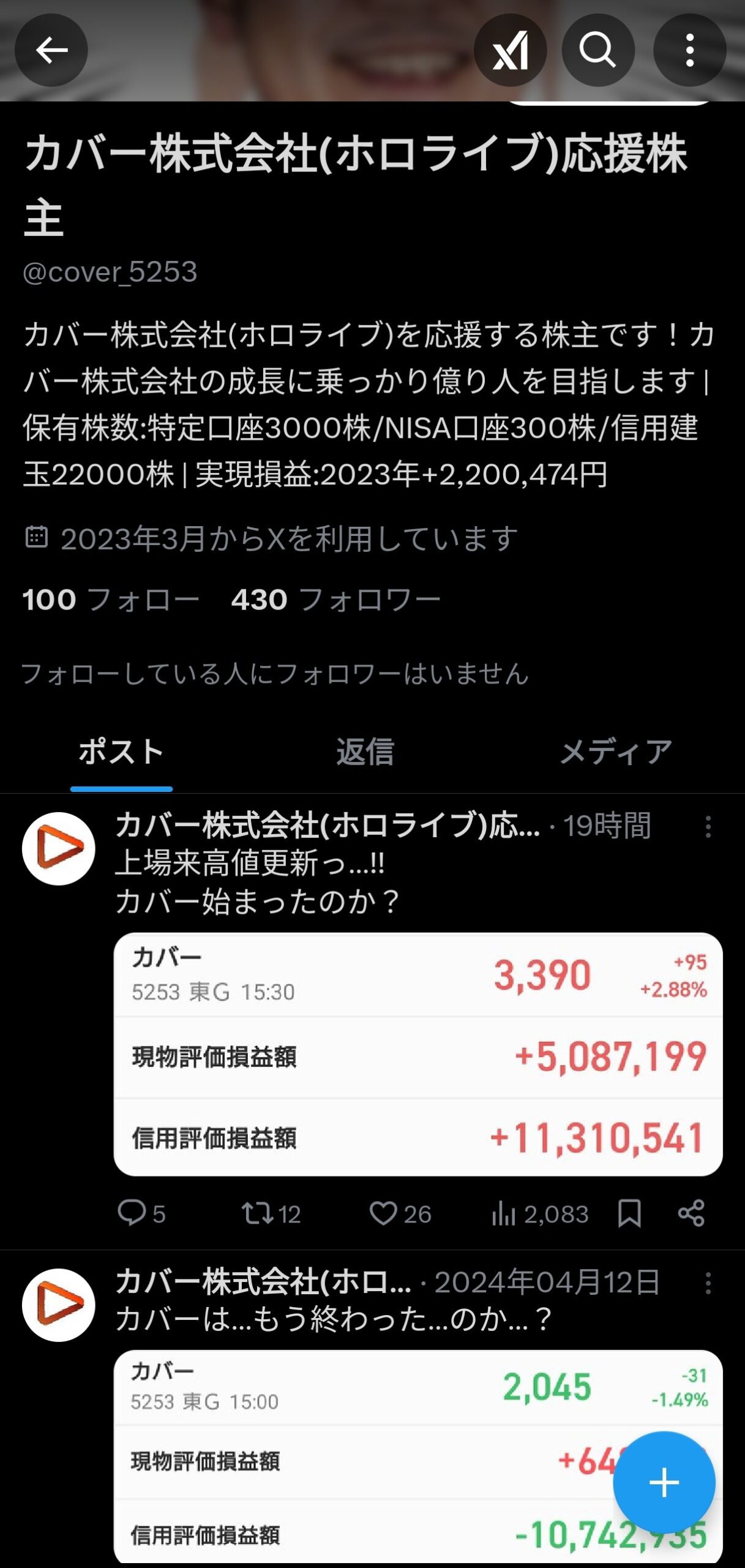The width and height of the screenshot is (745, 1568).
Task: View the 100 フォロー following list
Action: pos(111,600)
